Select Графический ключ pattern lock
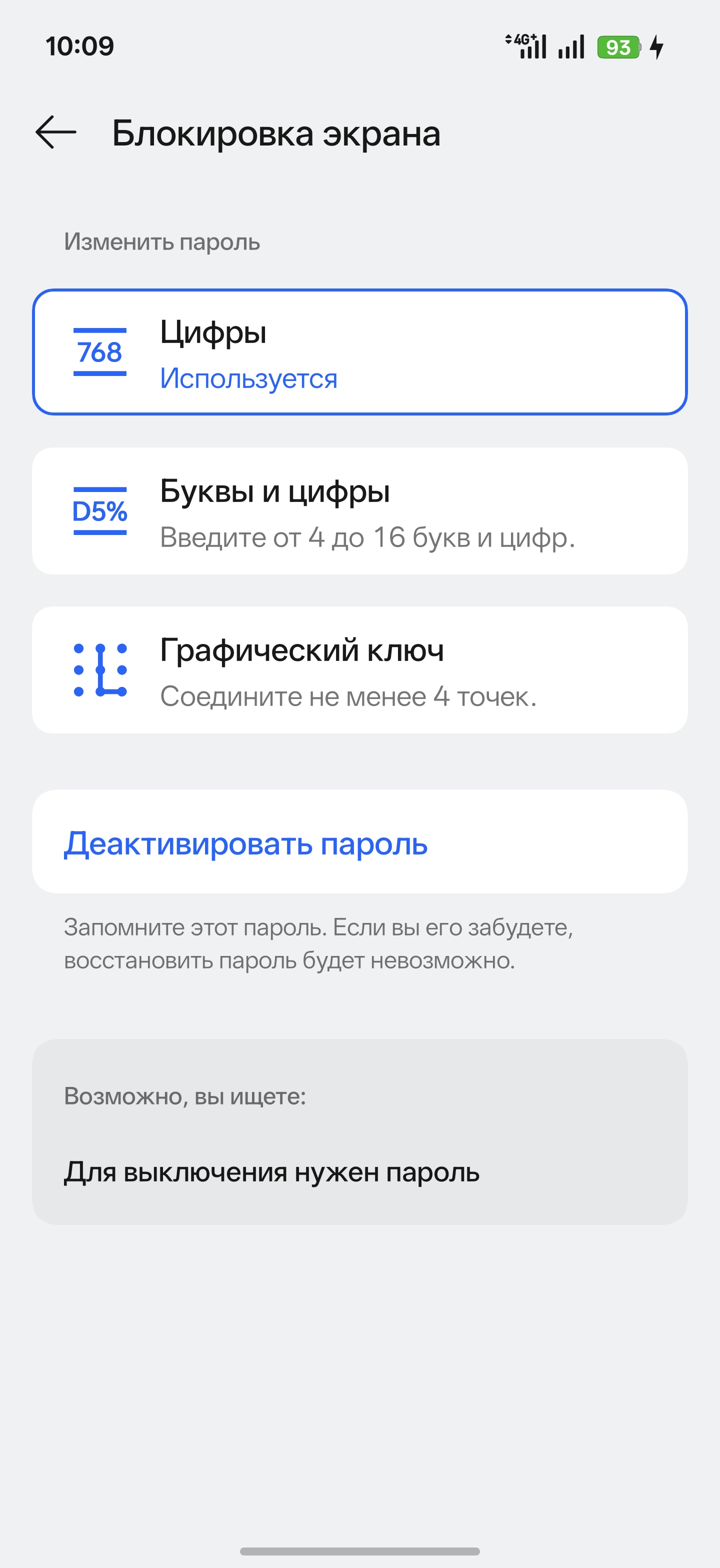 [359, 669]
